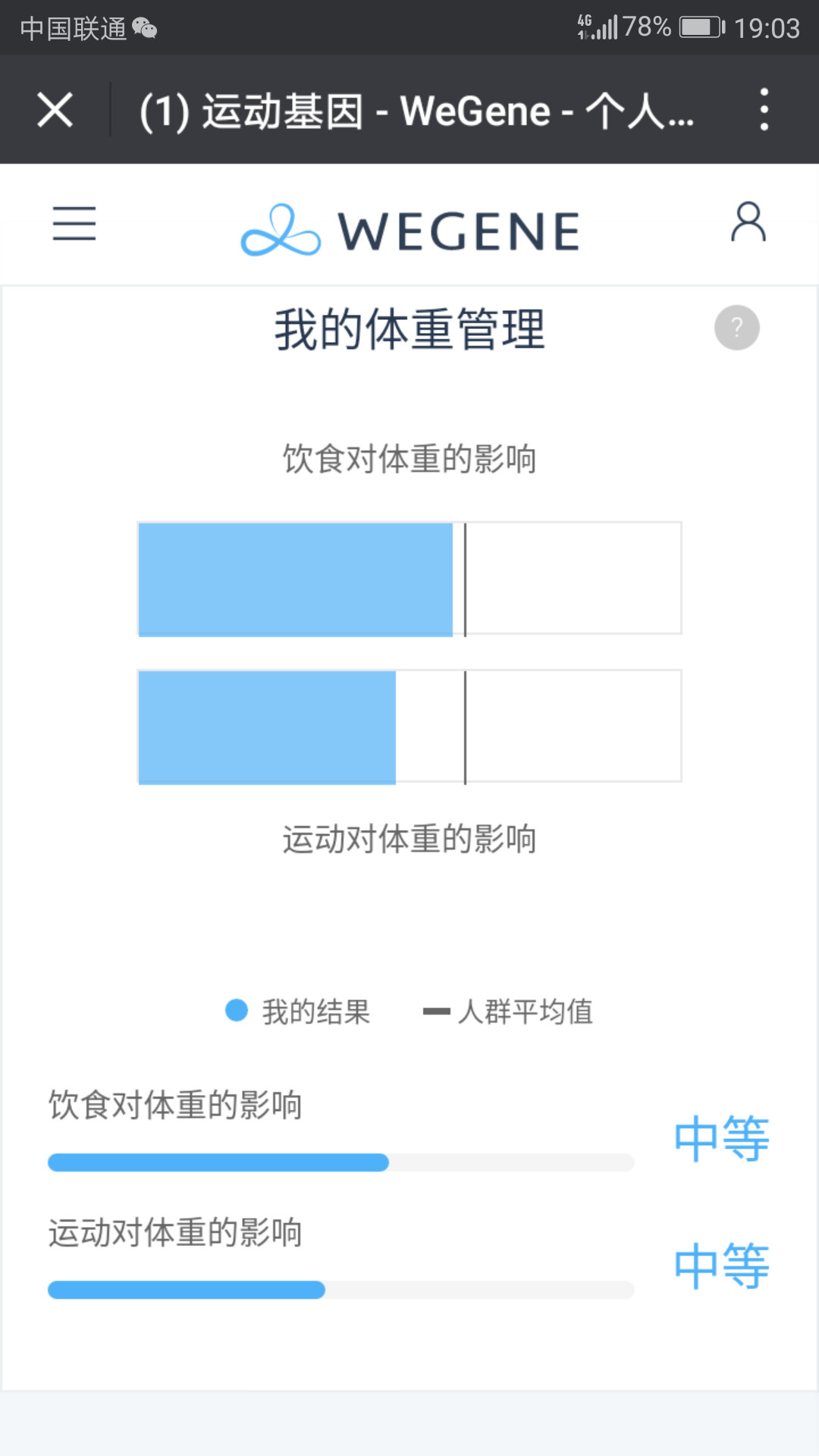This screenshot has height=1456, width=819.
Task: Close the WeChat in-app browser page
Action: (55, 110)
